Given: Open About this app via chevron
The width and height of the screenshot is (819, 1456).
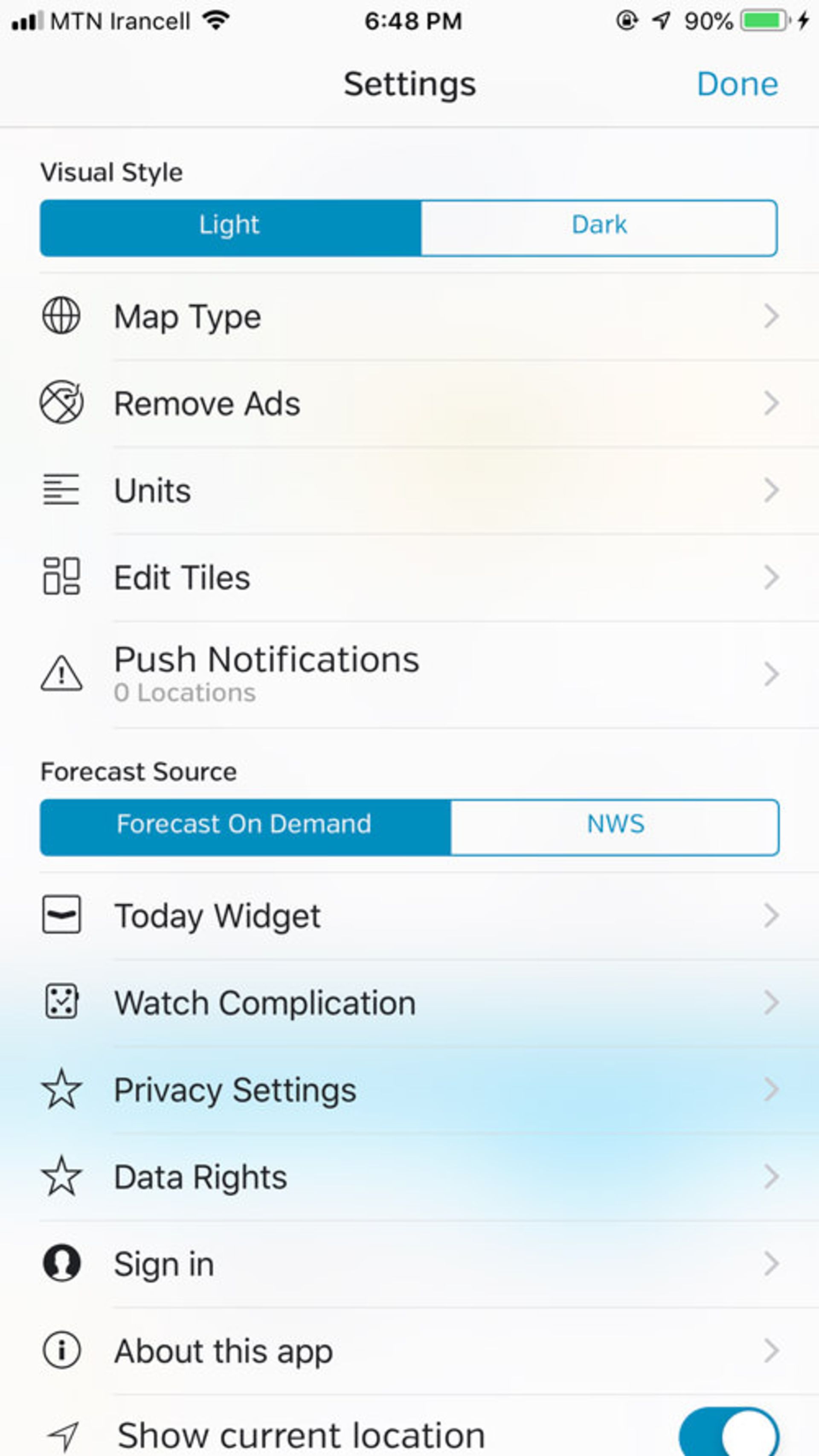Looking at the screenshot, I should [772, 1351].
